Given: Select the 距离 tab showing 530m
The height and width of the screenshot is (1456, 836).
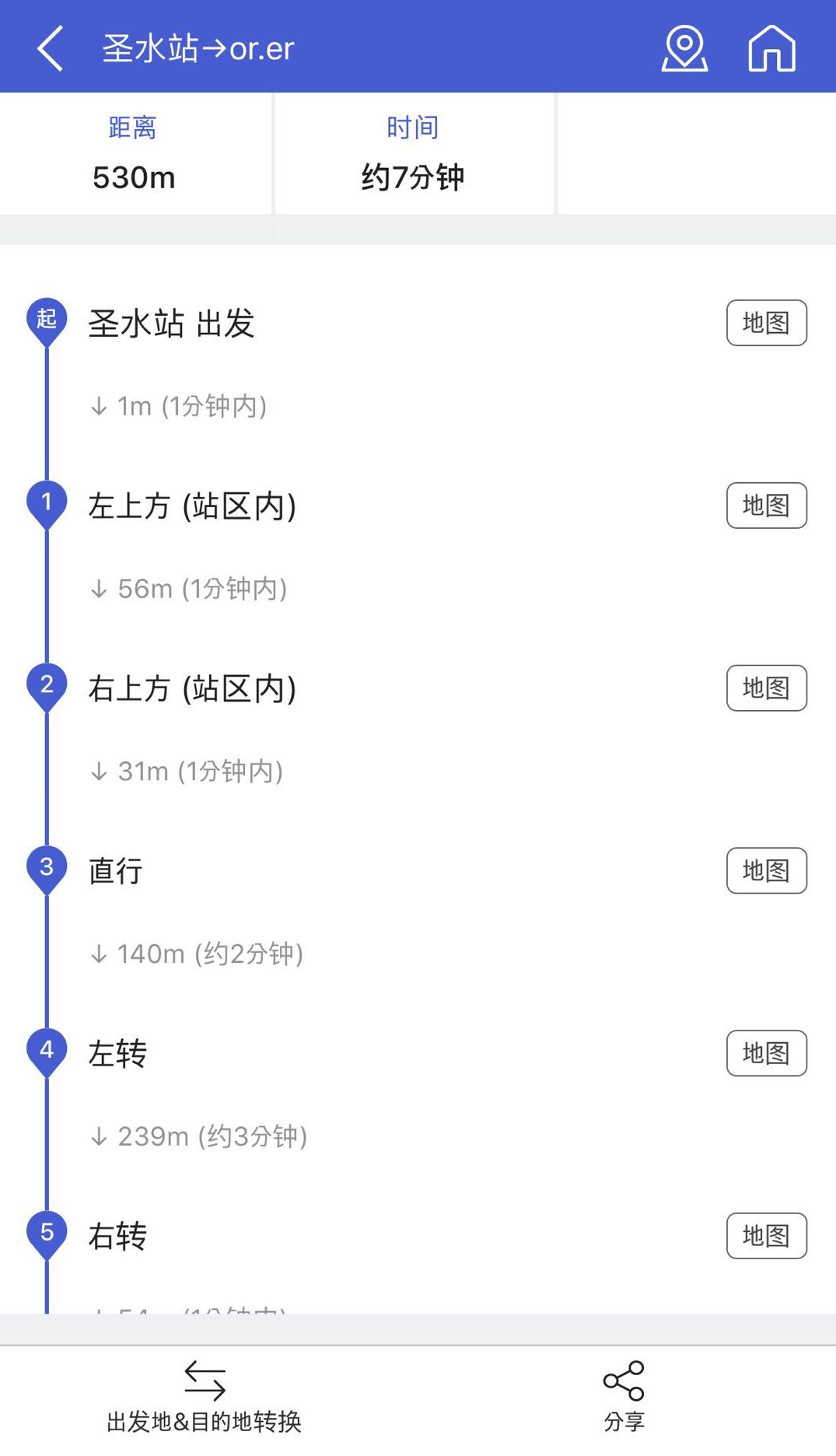Looking at the screenshot, I should point(133,154).
